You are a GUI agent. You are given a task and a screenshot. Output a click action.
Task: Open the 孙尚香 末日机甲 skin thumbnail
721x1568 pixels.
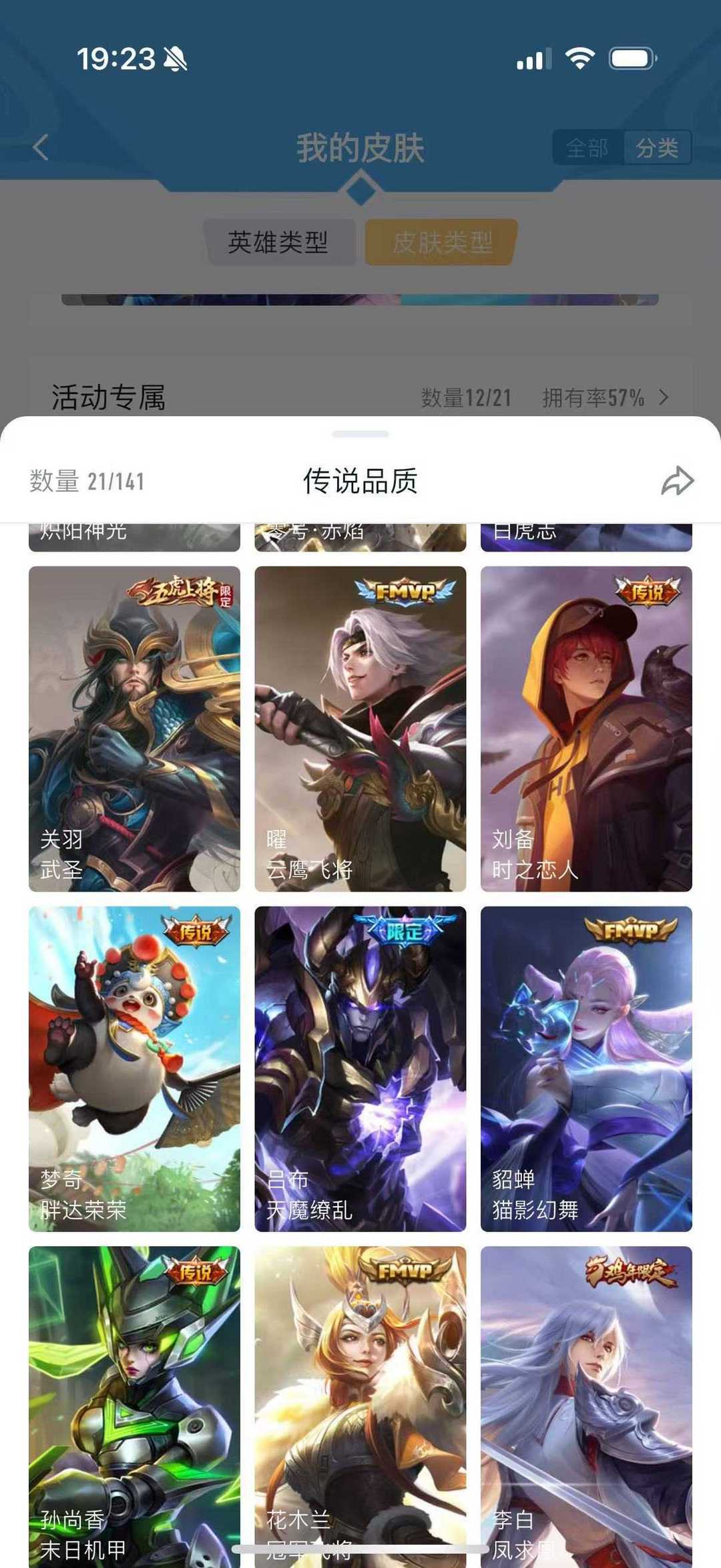(134, 1409)
